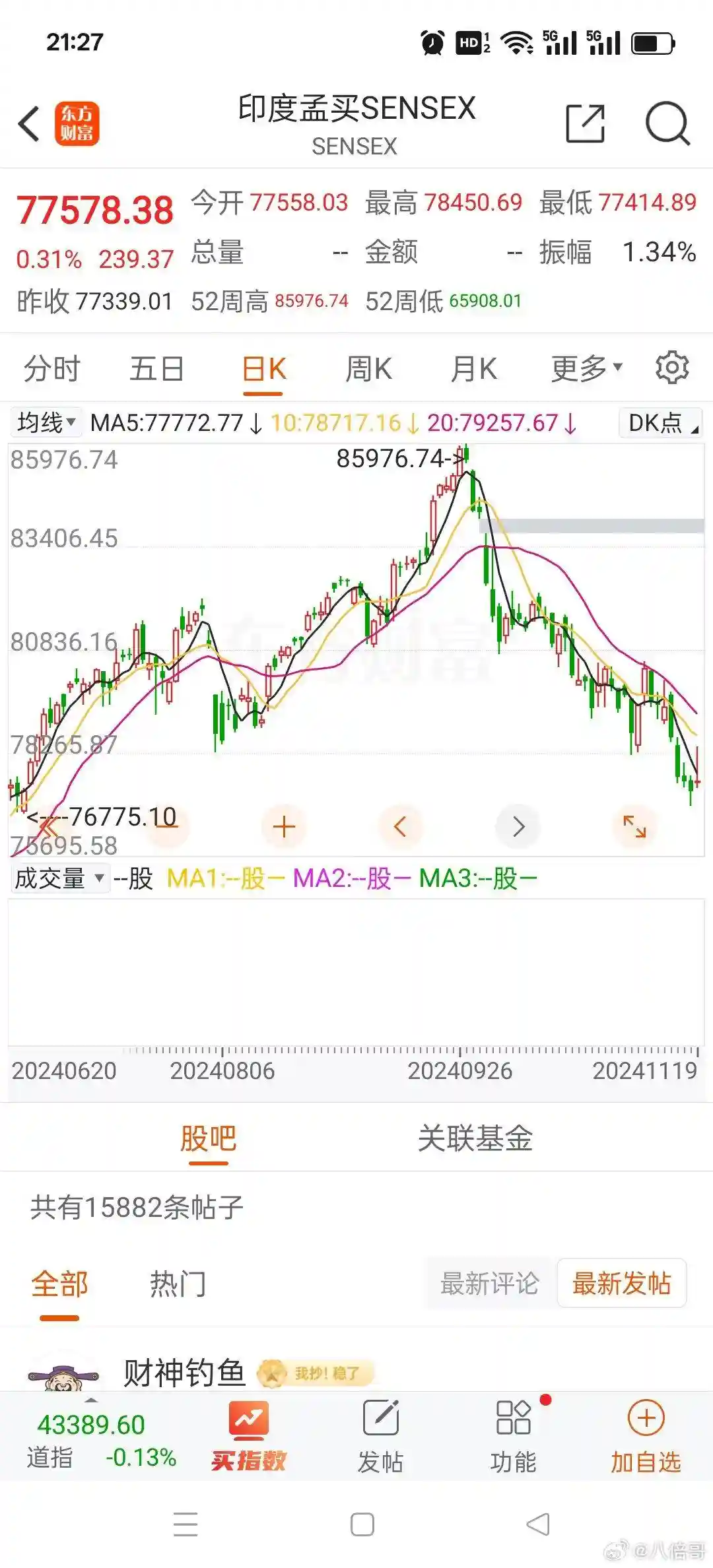Select the 月K chart tab
The image size is (713, 1568).
tap(473, 368)
